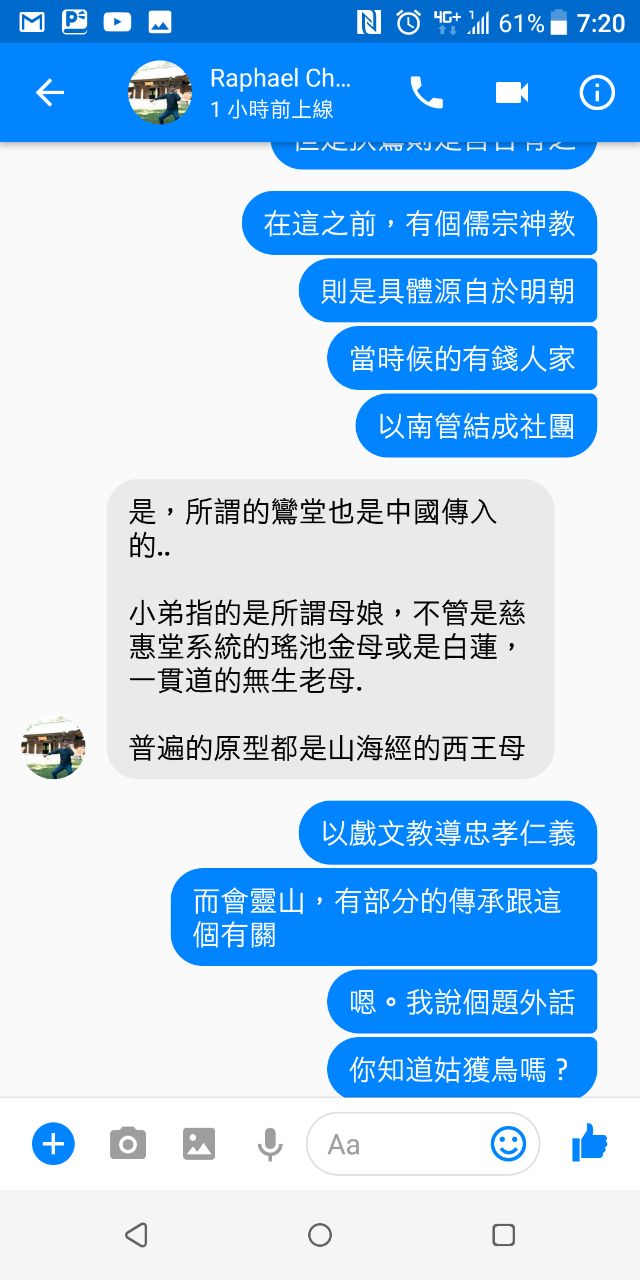Open the plus more-options button
The image size is (640, 1280).
click(x=53, y=1143)
